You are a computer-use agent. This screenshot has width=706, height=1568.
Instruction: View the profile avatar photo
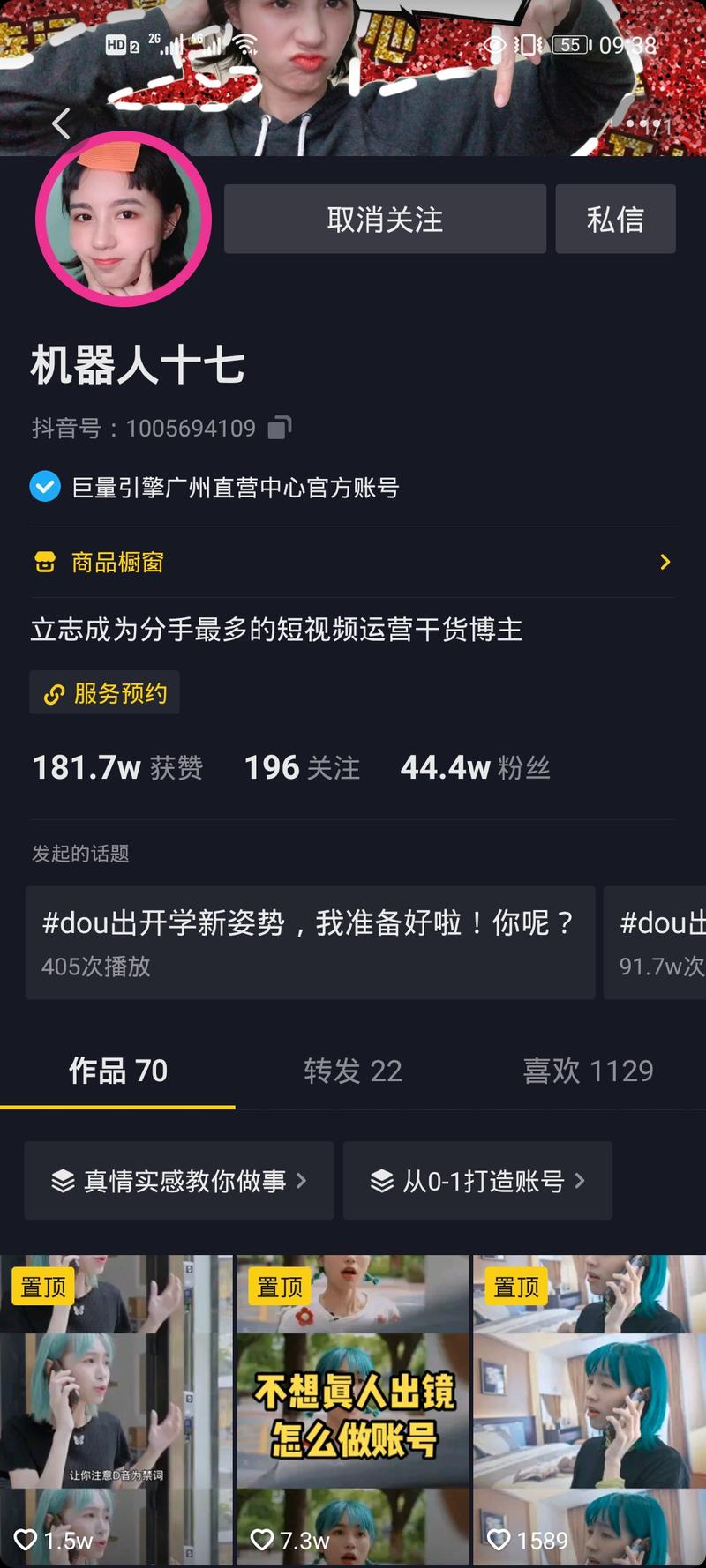[x=124, y=219]
